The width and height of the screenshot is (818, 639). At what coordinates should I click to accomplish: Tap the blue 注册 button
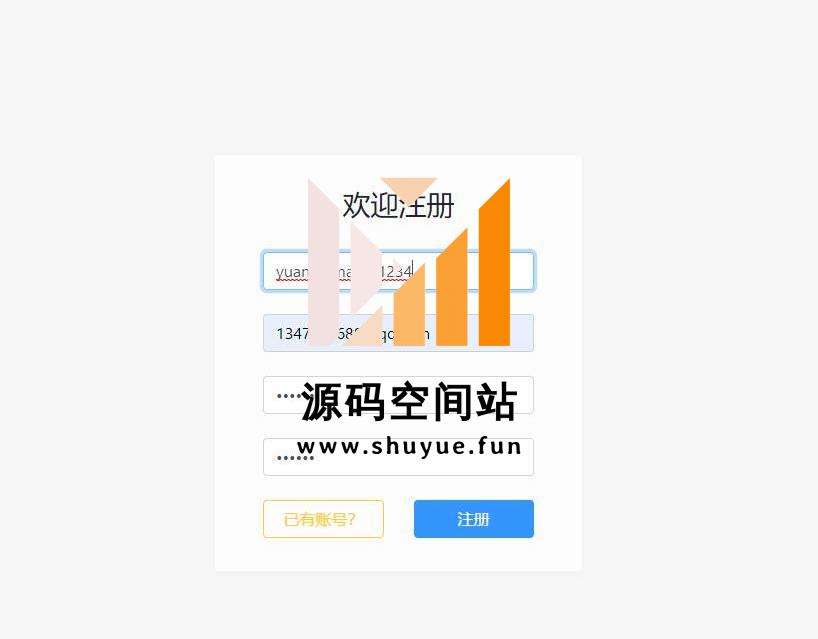coord(473,519)
